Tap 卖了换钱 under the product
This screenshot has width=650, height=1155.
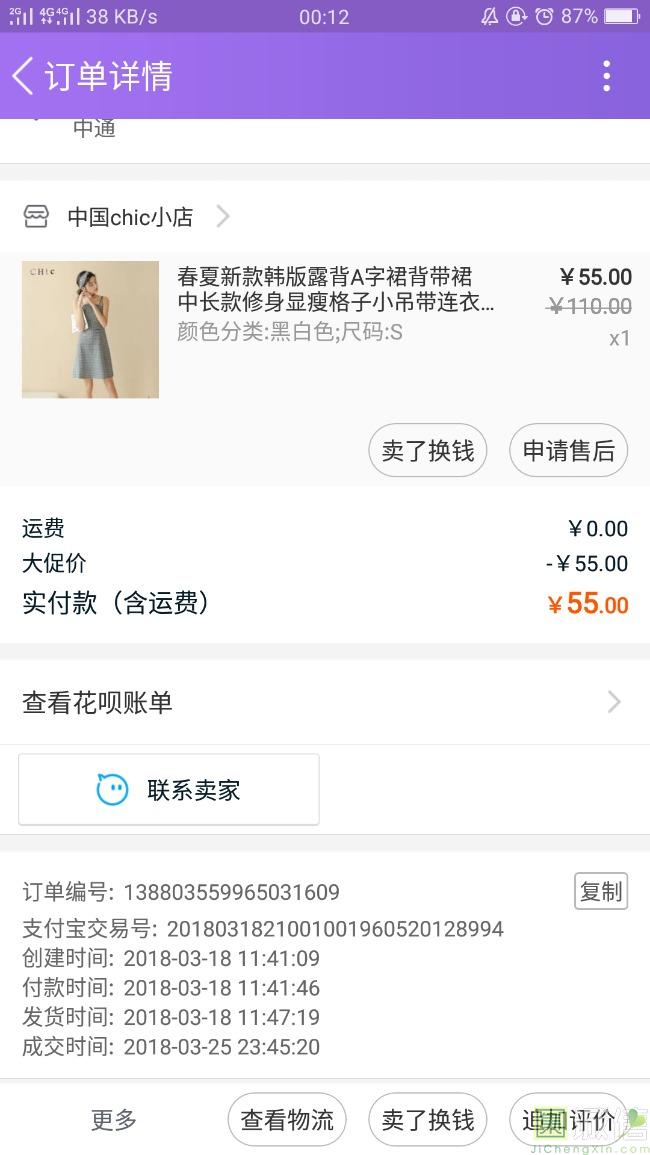428,451
